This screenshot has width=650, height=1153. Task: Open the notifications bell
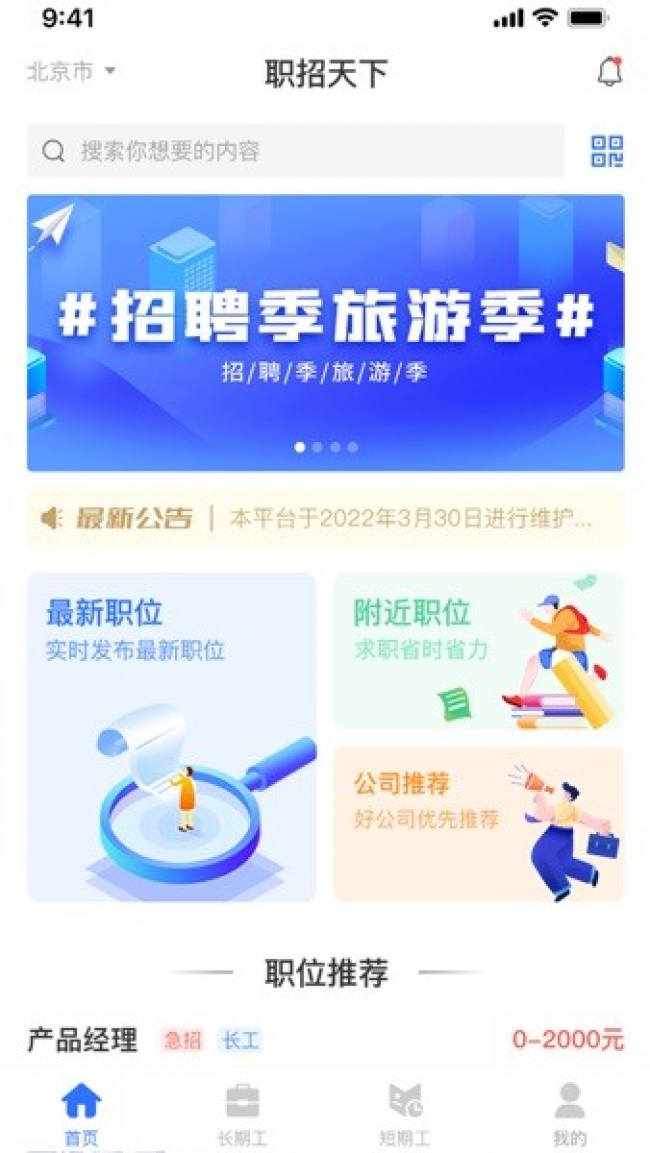(x=609, y=72)
